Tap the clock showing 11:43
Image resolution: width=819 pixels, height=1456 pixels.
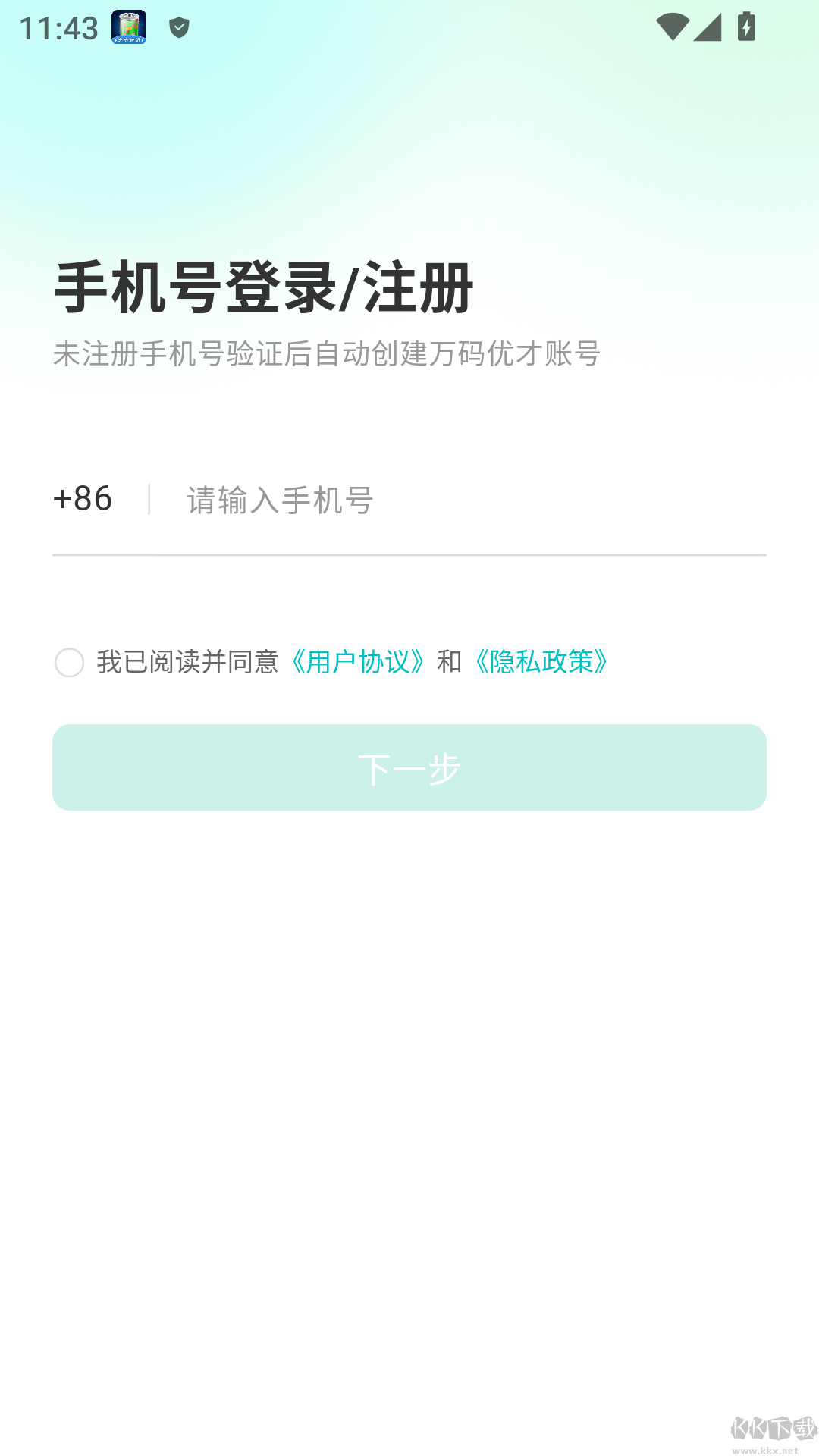click(59, 27)
